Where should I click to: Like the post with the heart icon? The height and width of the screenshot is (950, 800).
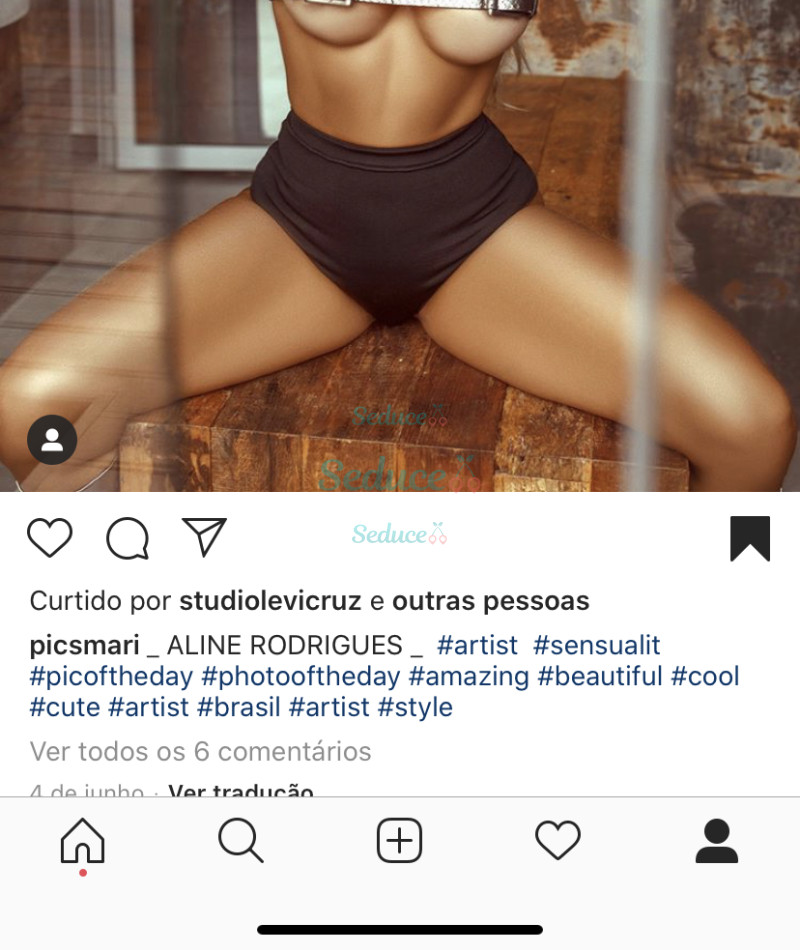(x=49, y=538)
